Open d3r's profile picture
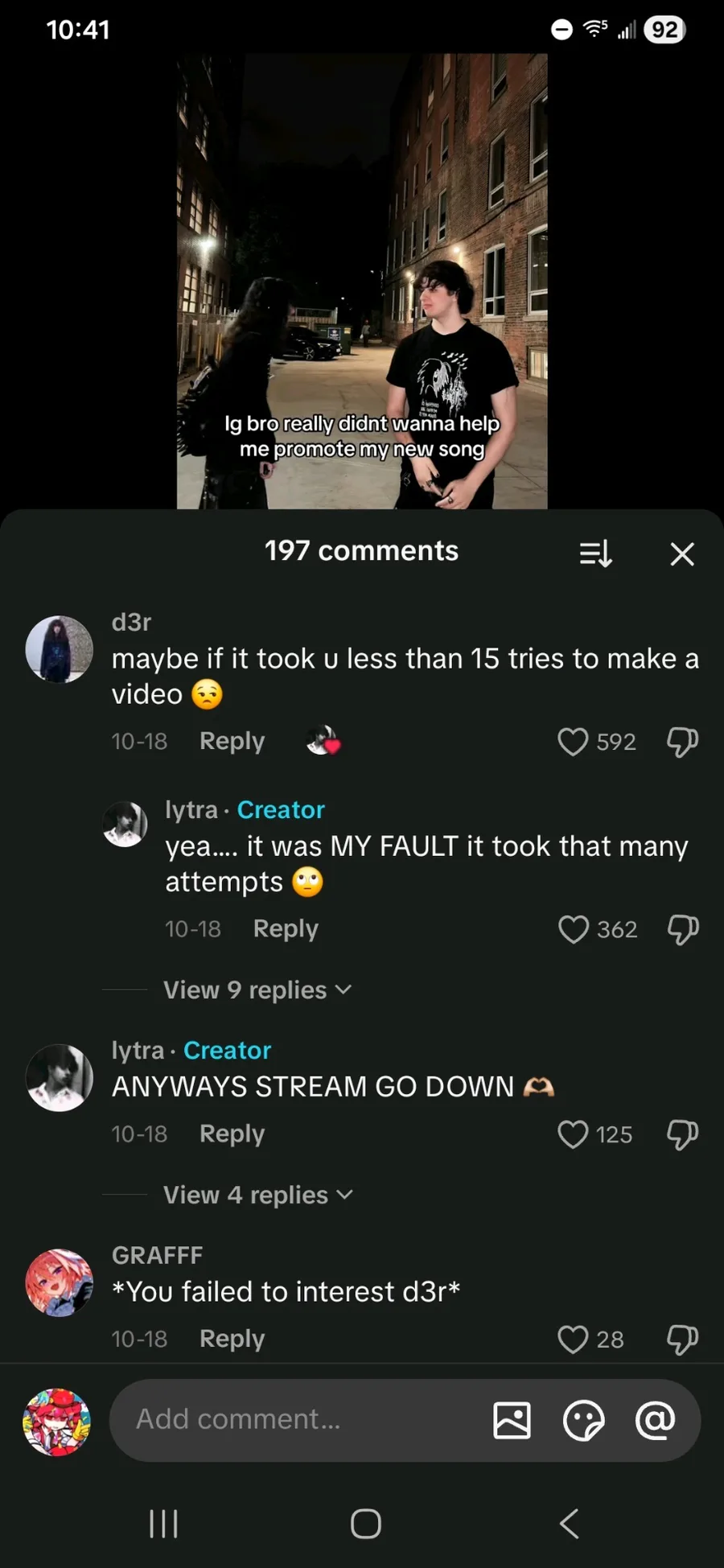The height and width of the screenshot is (1568, 724). (59, 649)
